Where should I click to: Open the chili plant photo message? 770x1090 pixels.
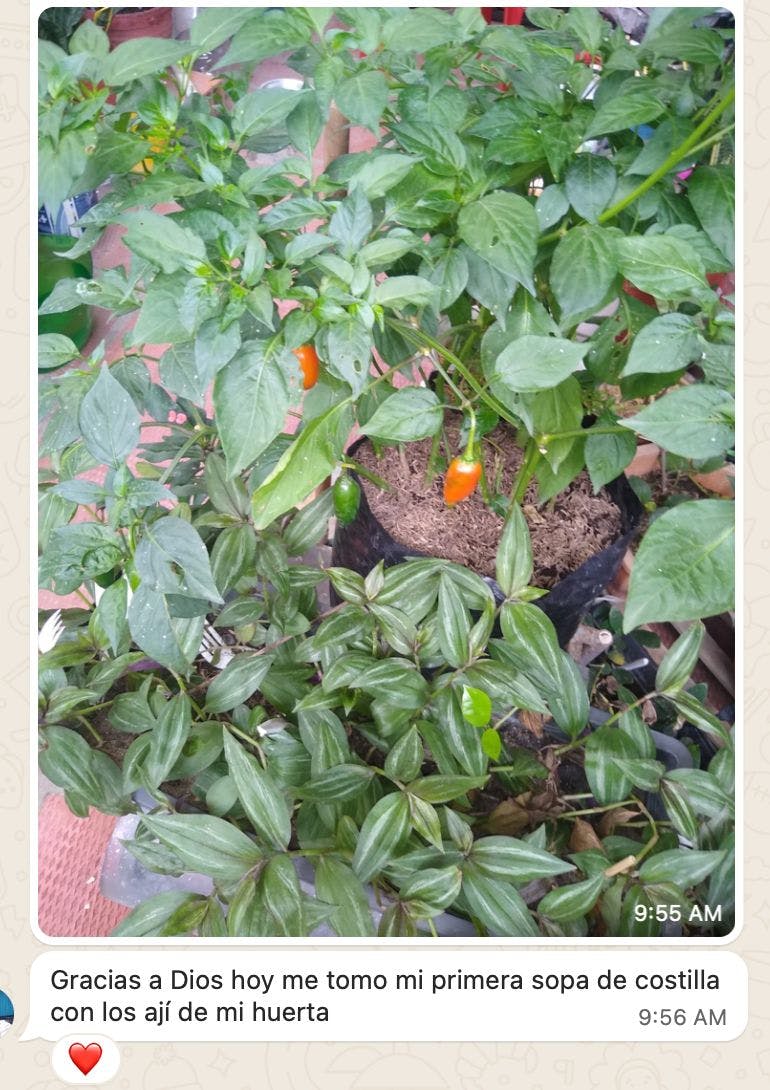[x=386, y=471]
